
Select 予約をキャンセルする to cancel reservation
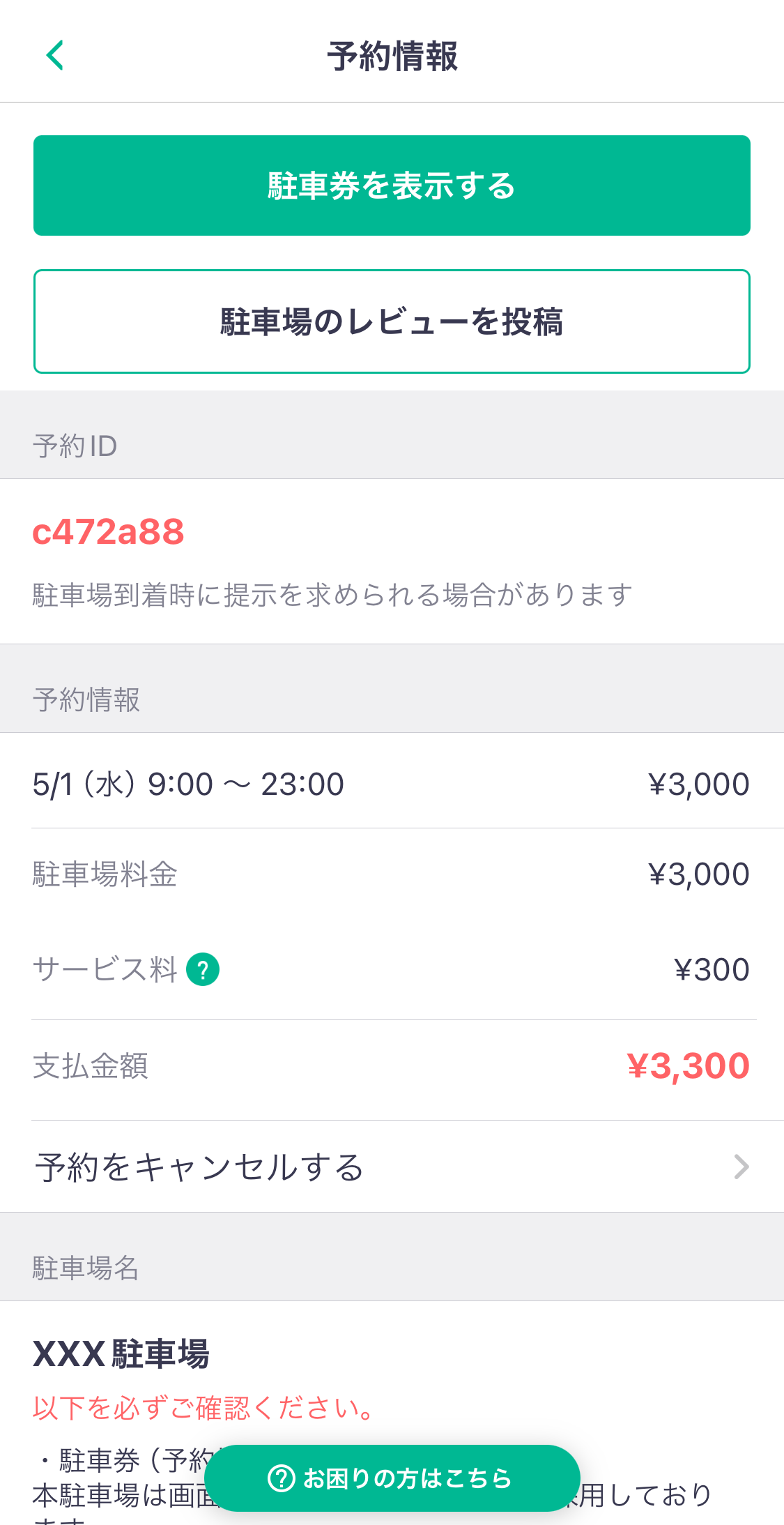[392, 1167]
